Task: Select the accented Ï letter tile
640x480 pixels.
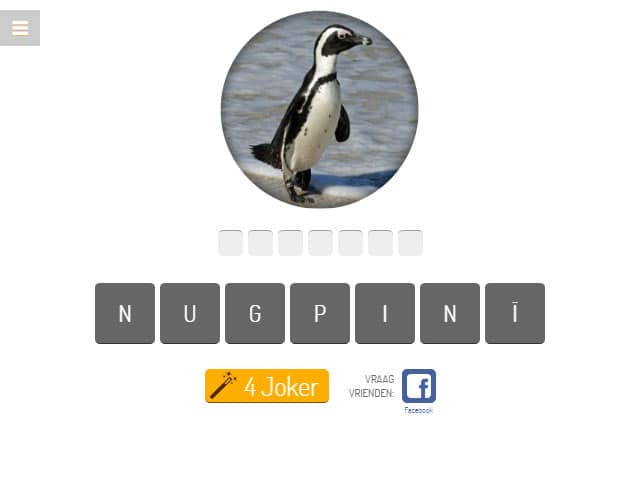Action: click(515, 313)
